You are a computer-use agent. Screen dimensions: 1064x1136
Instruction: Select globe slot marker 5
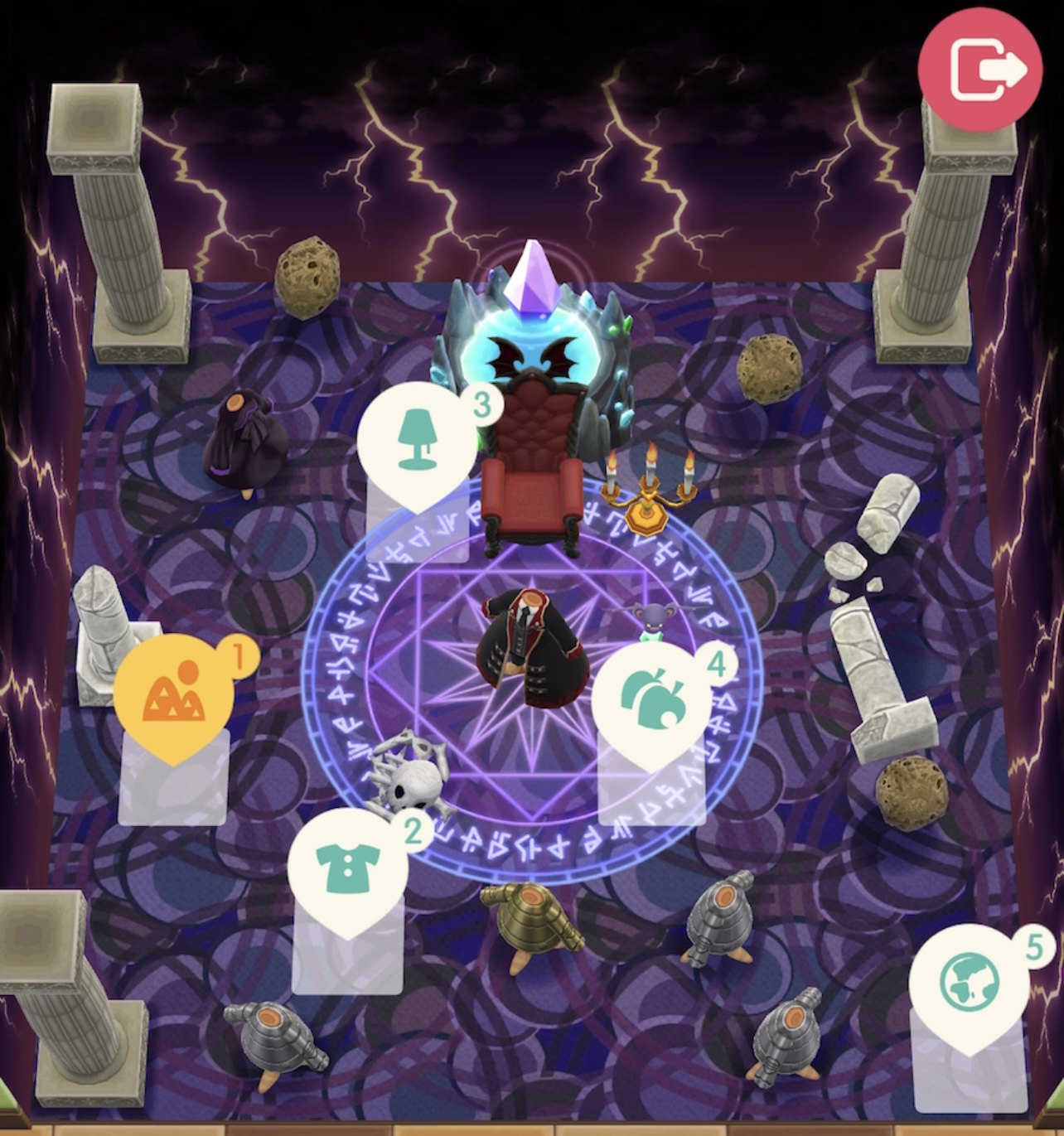969,984
